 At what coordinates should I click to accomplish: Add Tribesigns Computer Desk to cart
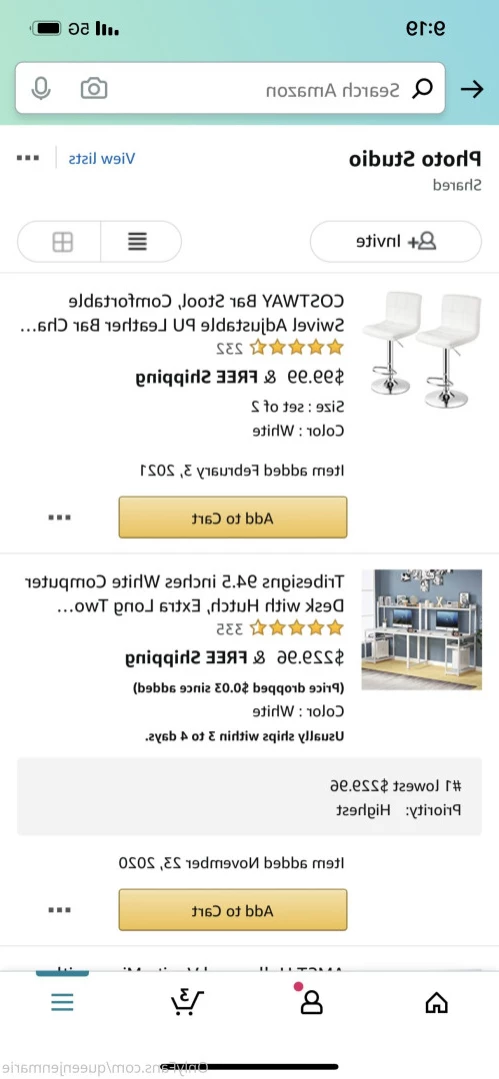233,910
